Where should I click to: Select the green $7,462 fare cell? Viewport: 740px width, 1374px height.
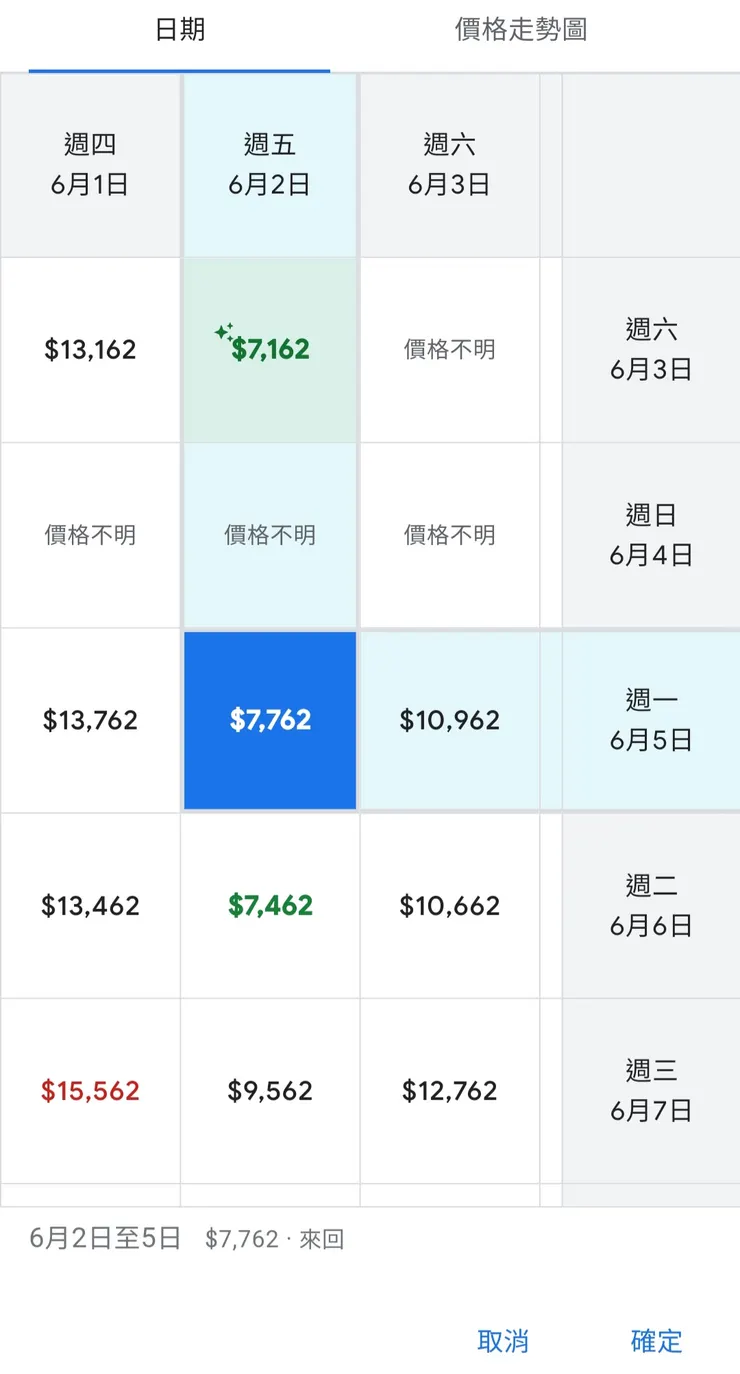click(268, 905)
